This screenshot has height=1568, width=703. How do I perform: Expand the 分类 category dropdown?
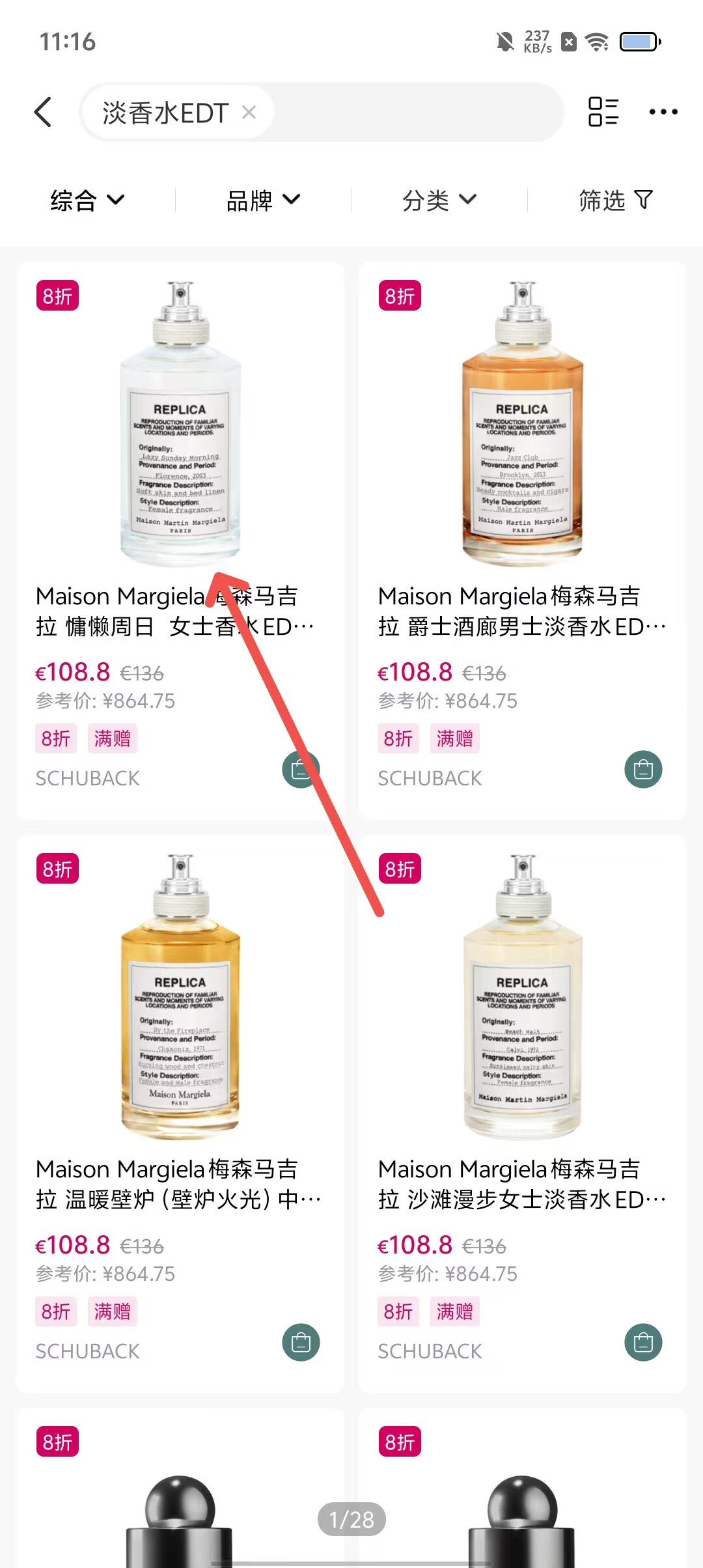pyautogui.click(x=439, y=200)
